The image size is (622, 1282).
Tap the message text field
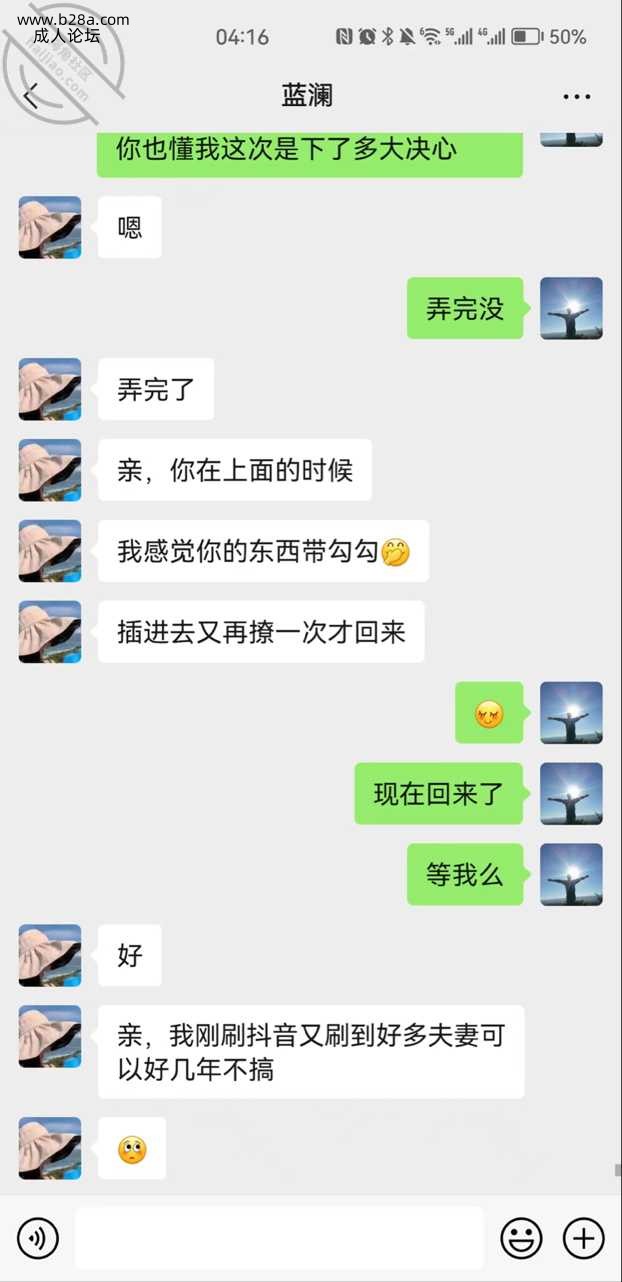pos(279,1239)
